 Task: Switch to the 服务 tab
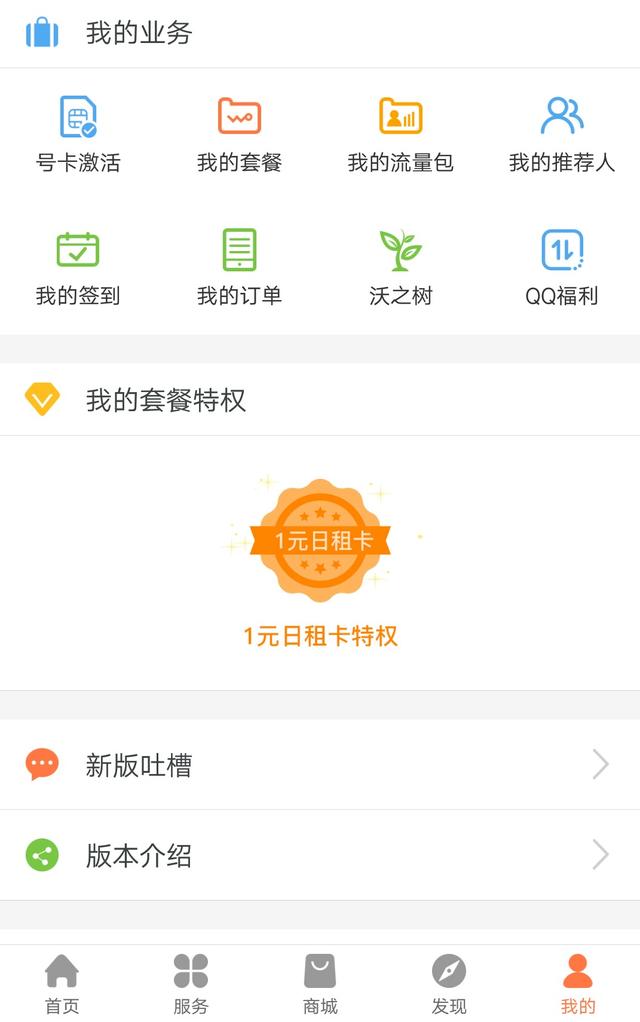pyautogui.click(x=190, y=983)
